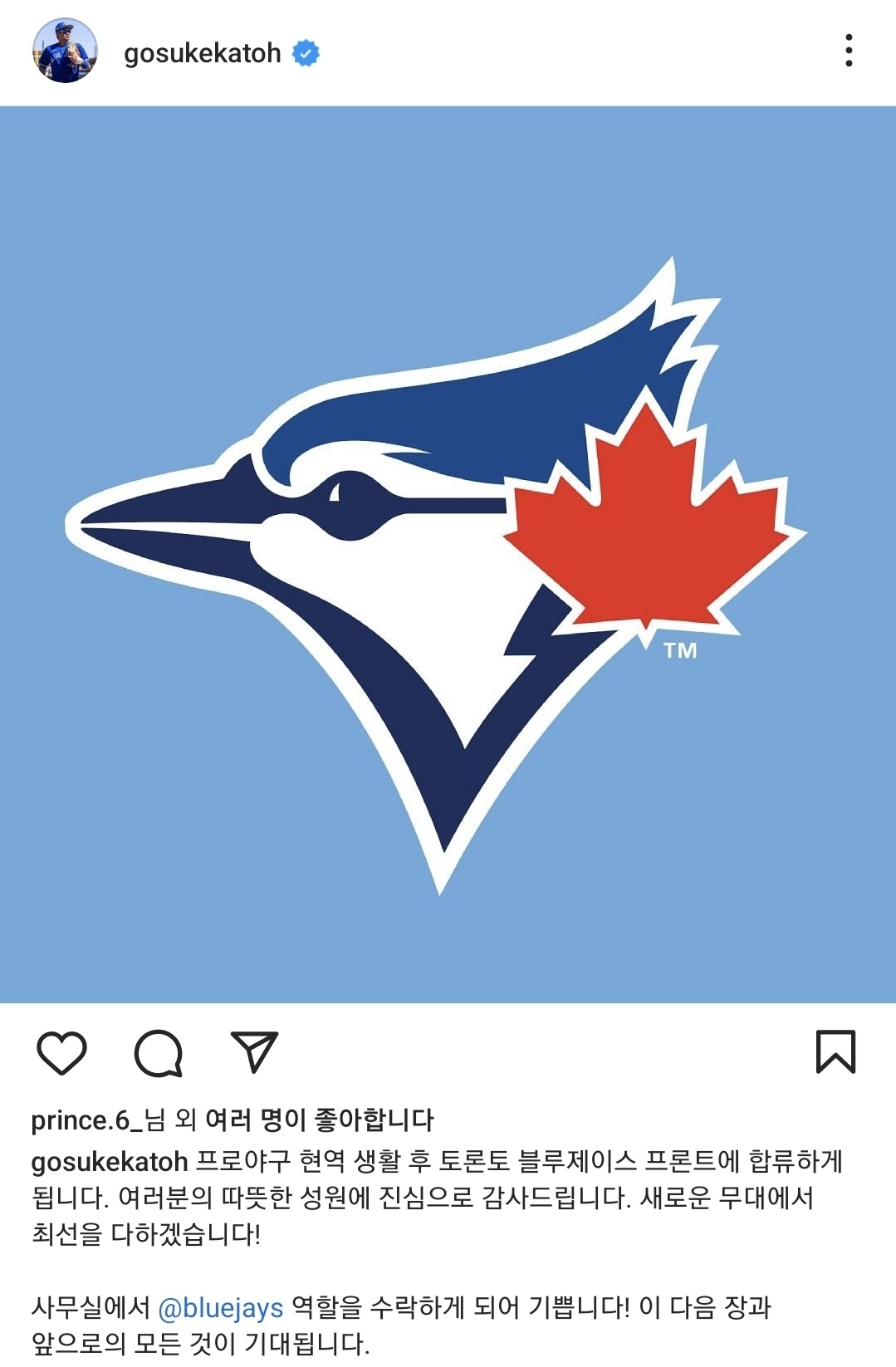View the list of people who liked the post
This screenshot has height=1367, width=896.
point(319,1120)
